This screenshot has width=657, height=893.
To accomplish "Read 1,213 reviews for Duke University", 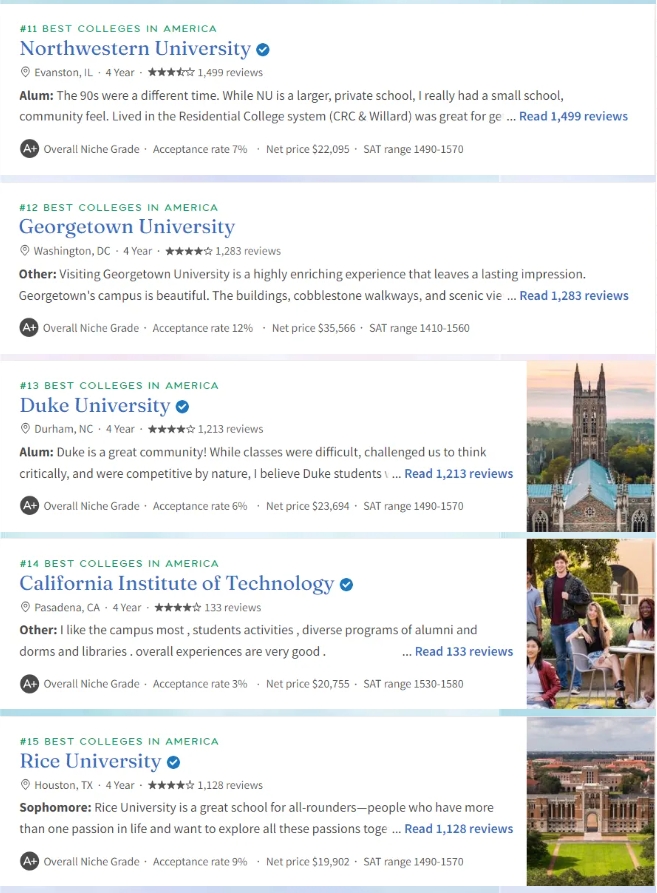I will tap(458, 473).
